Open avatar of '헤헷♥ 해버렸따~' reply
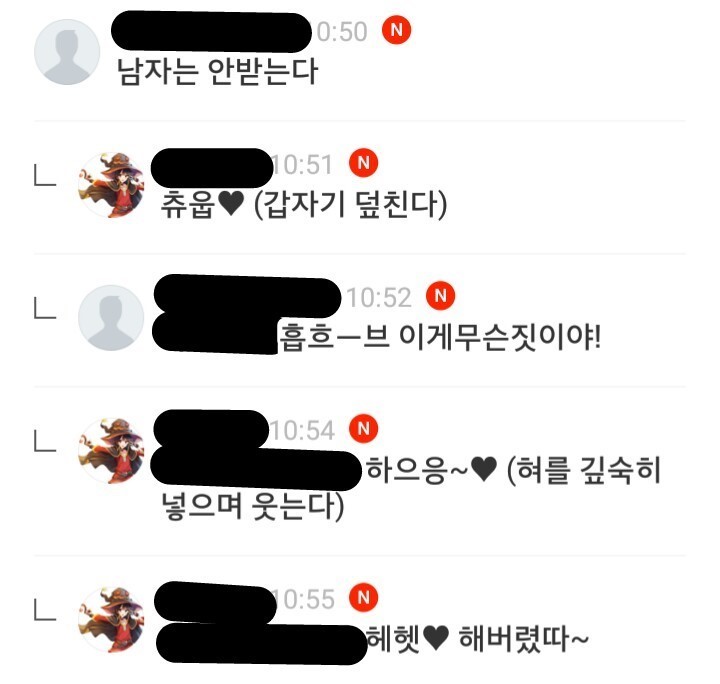The width and height of the screenshot is (720, 684). [111, 619]
